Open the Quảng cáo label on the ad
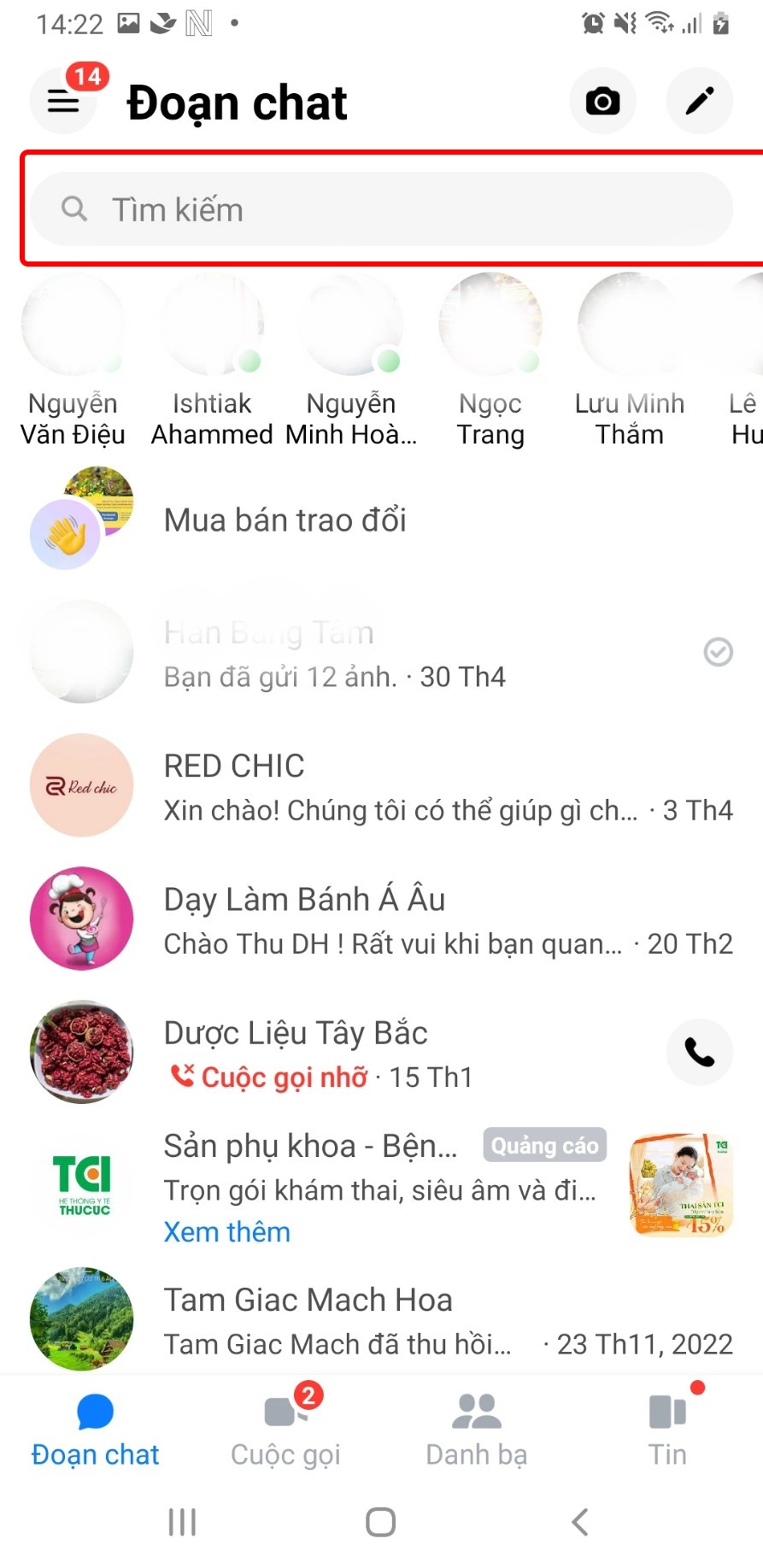 544,1145
